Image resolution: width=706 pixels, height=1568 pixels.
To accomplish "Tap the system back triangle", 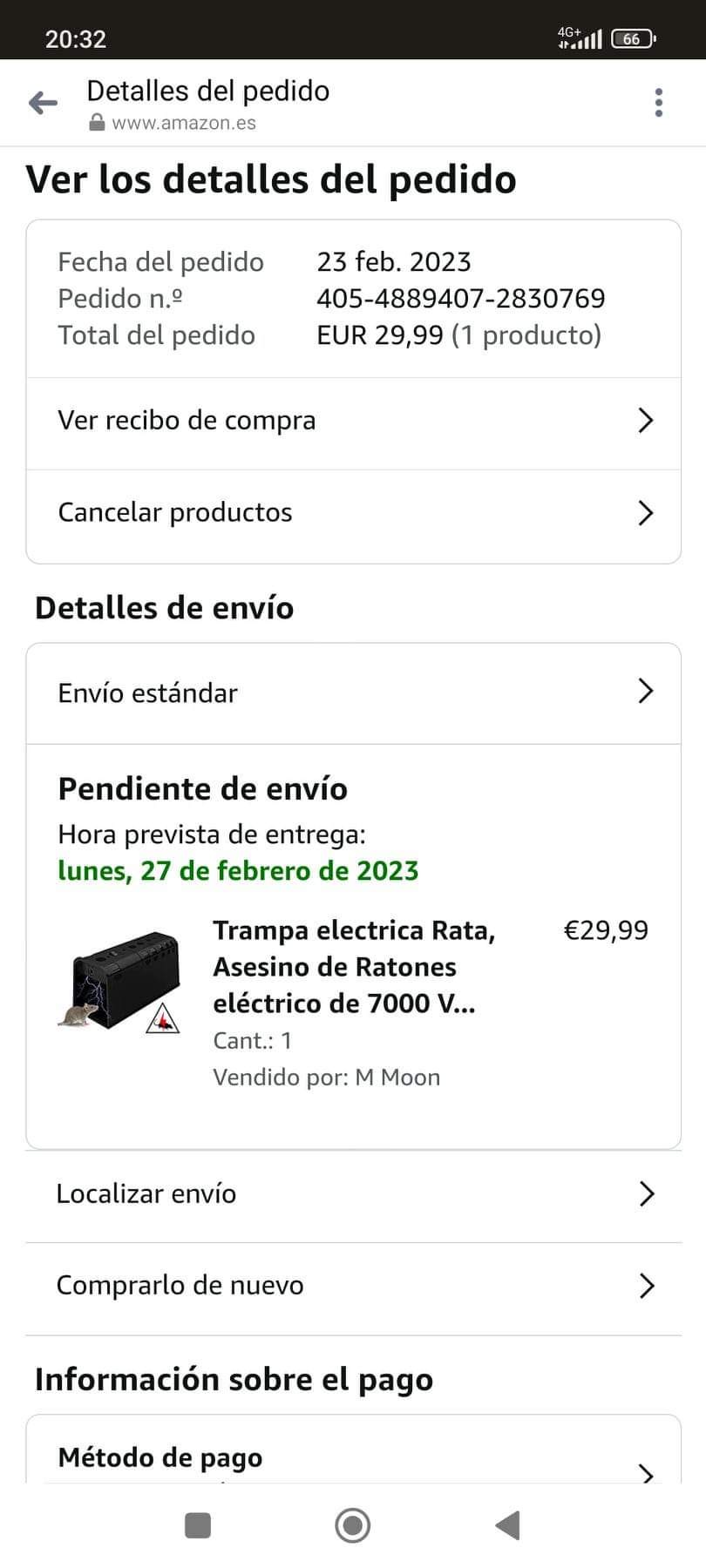I will pos(507,1525).
